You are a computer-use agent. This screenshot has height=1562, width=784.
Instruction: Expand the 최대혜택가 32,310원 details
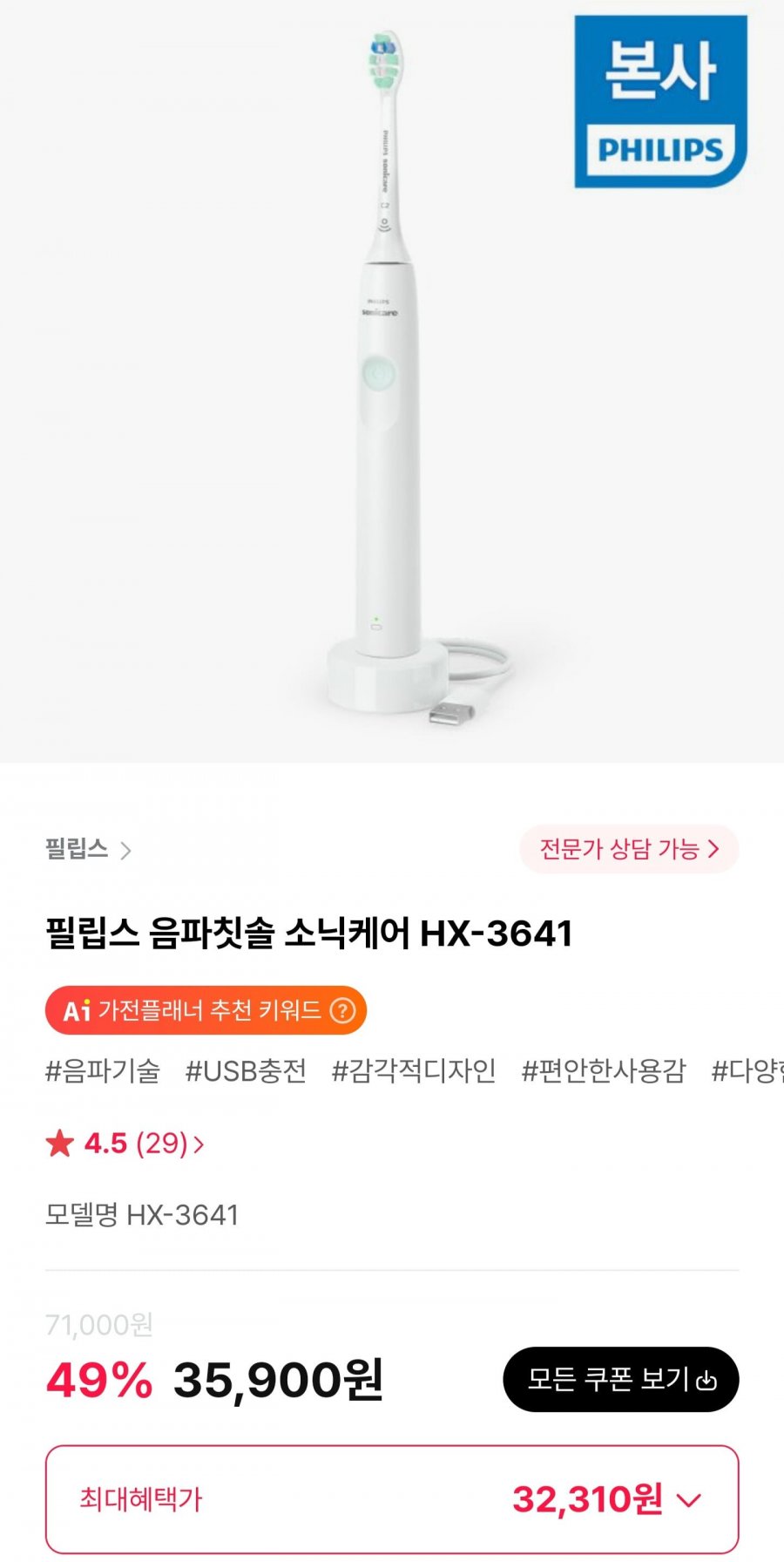pos(392,1499)
